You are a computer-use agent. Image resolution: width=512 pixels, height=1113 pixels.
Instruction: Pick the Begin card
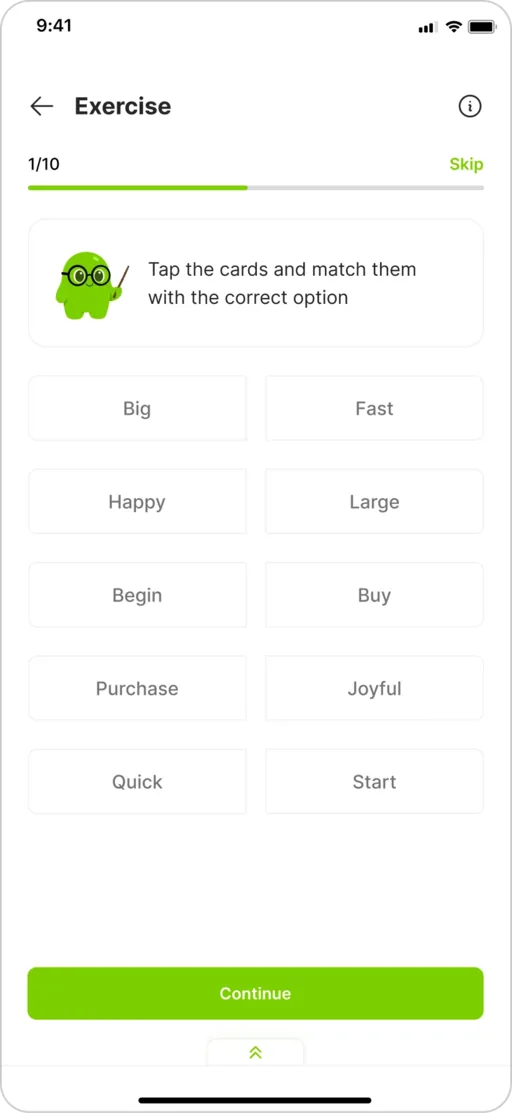[x=138, y=595]
